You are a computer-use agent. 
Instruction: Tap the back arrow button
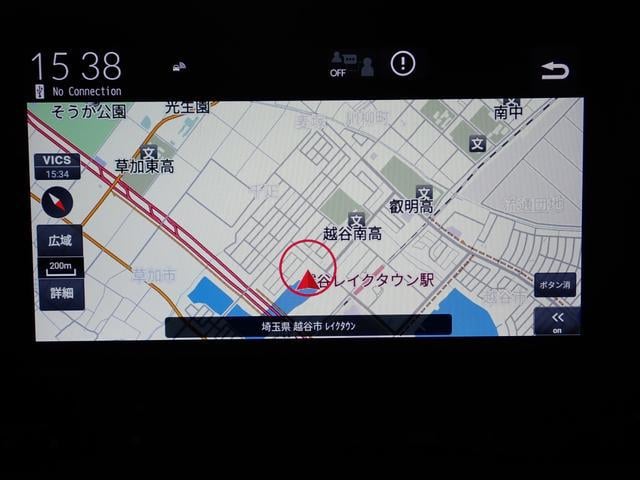pyautogui.click(x=555, y=70)
